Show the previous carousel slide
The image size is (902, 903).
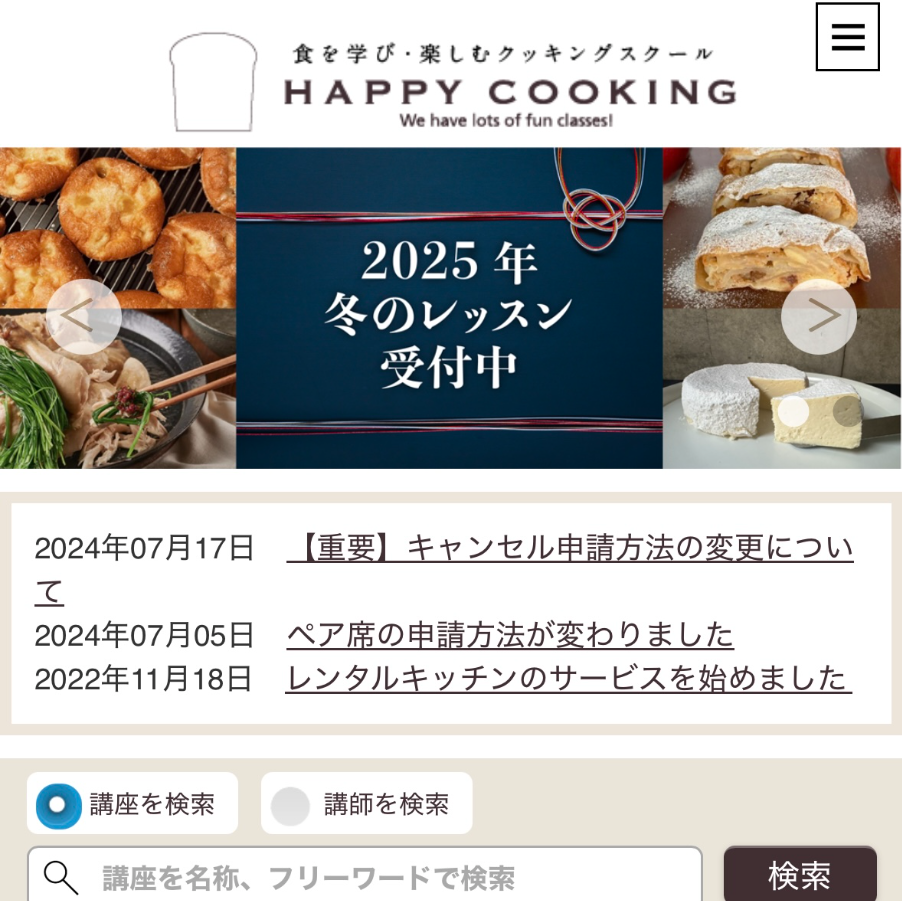tap(84, 317)
